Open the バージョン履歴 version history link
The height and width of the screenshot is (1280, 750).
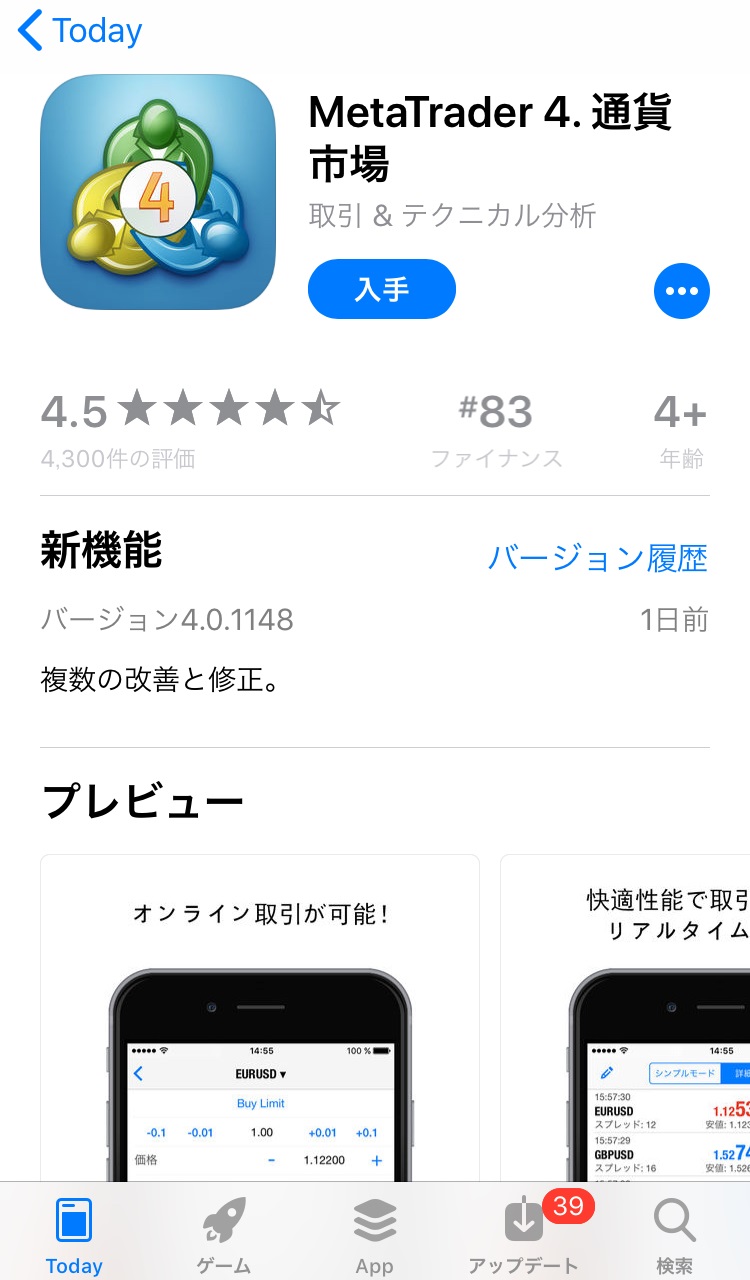[597, 558]
